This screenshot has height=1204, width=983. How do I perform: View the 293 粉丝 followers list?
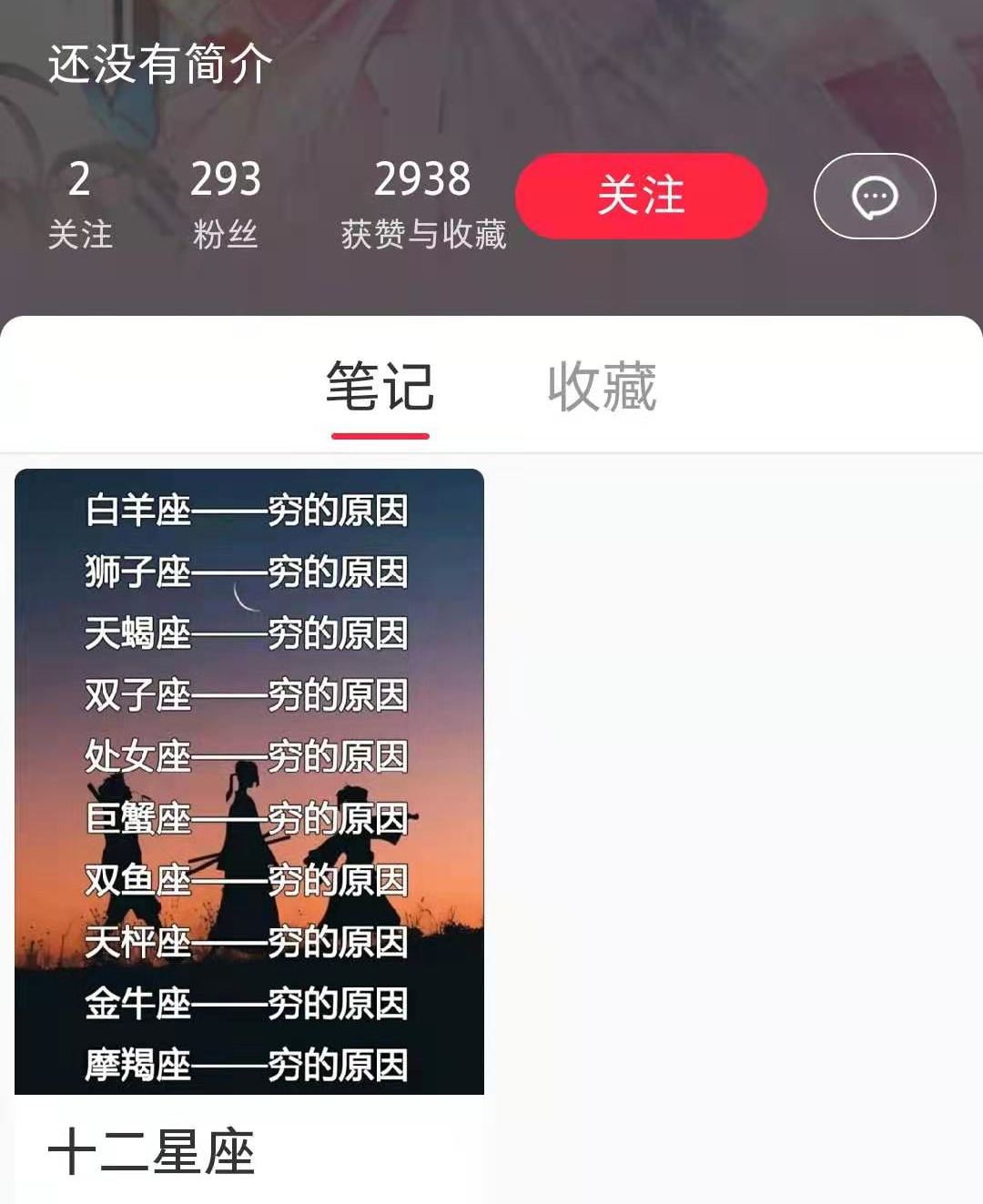226,203
